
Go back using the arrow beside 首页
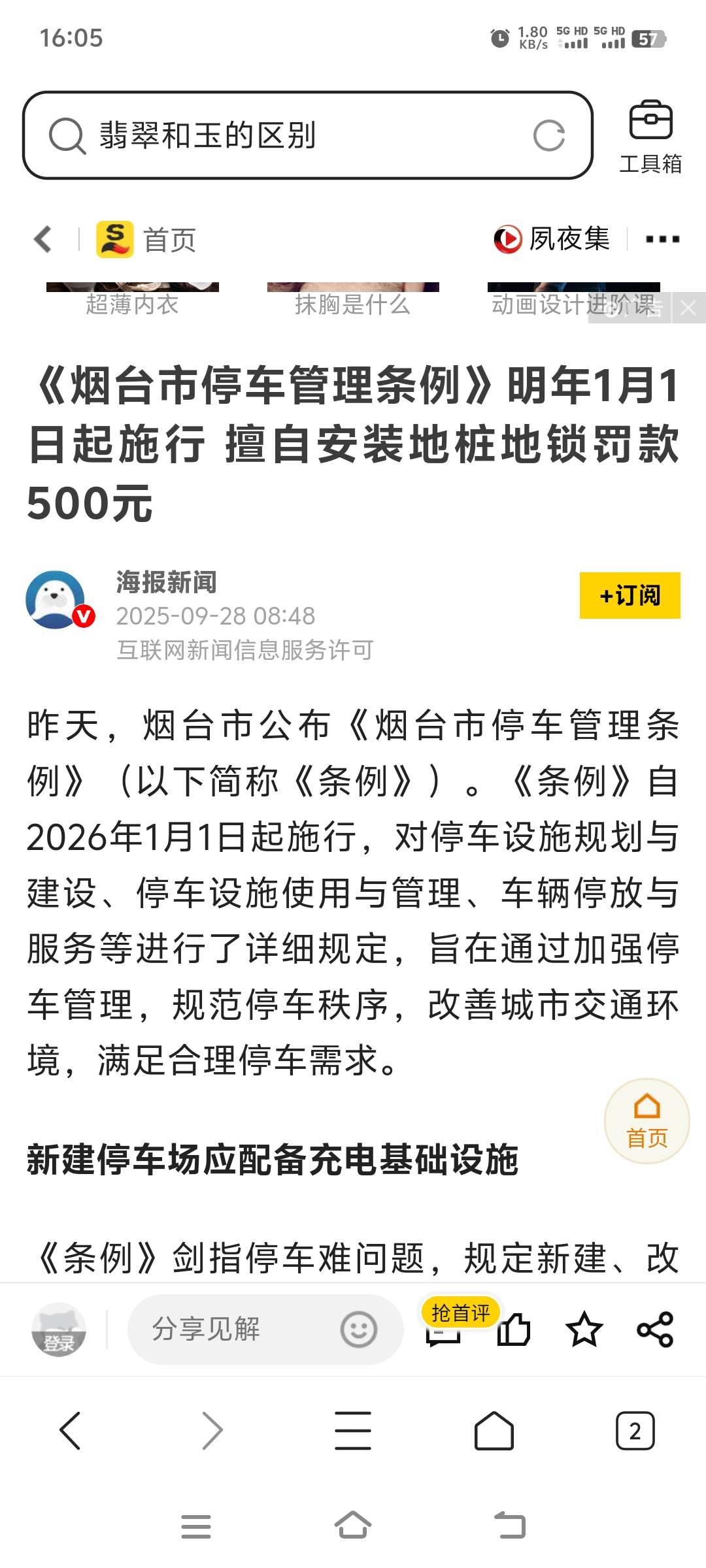43,239
